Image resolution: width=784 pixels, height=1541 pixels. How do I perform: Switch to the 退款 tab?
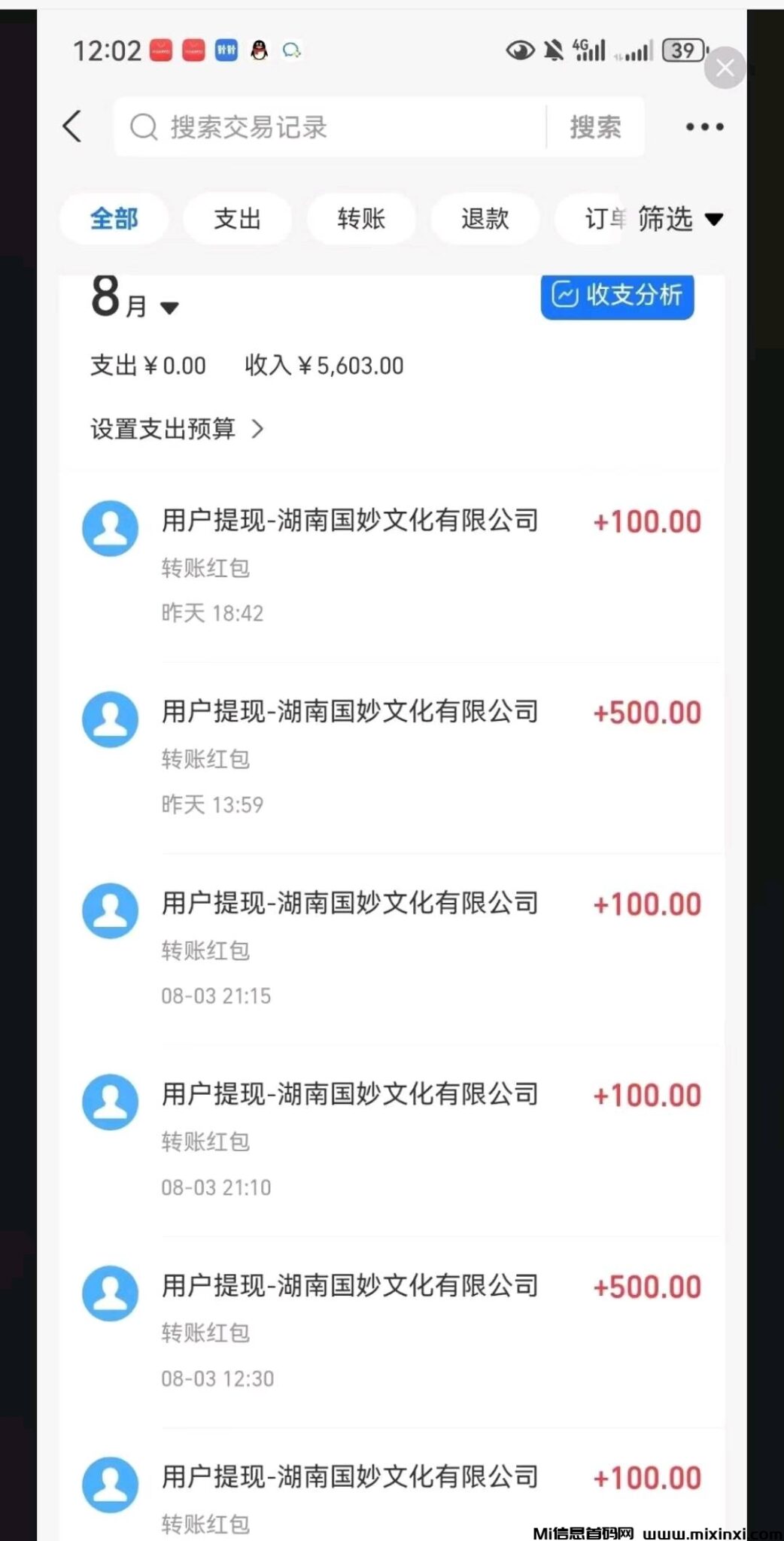(485, 219)
